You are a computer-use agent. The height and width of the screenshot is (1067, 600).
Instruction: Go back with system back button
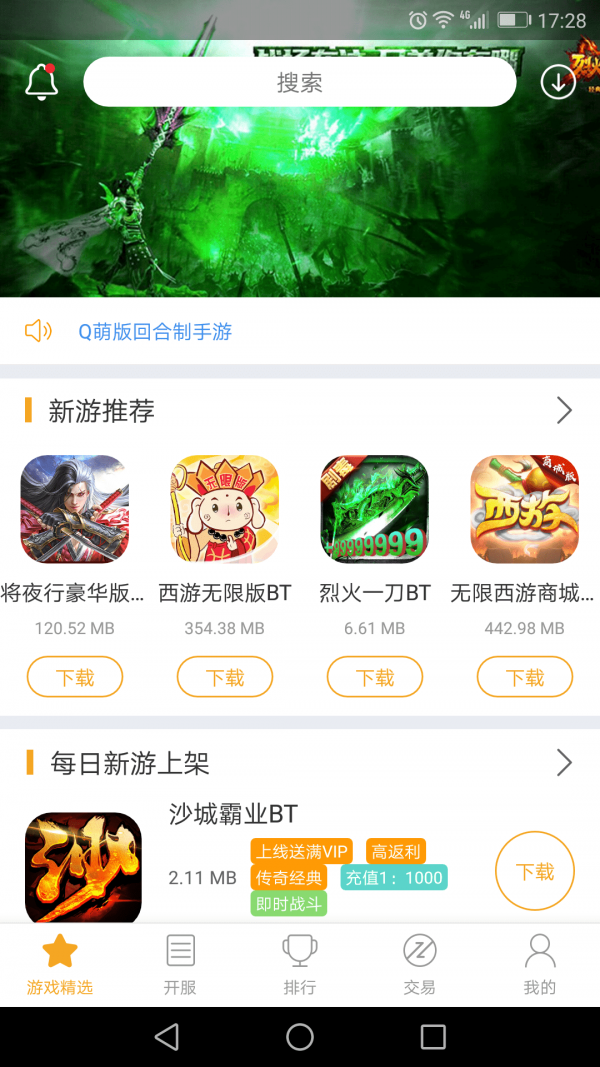tap(167, 1037)
